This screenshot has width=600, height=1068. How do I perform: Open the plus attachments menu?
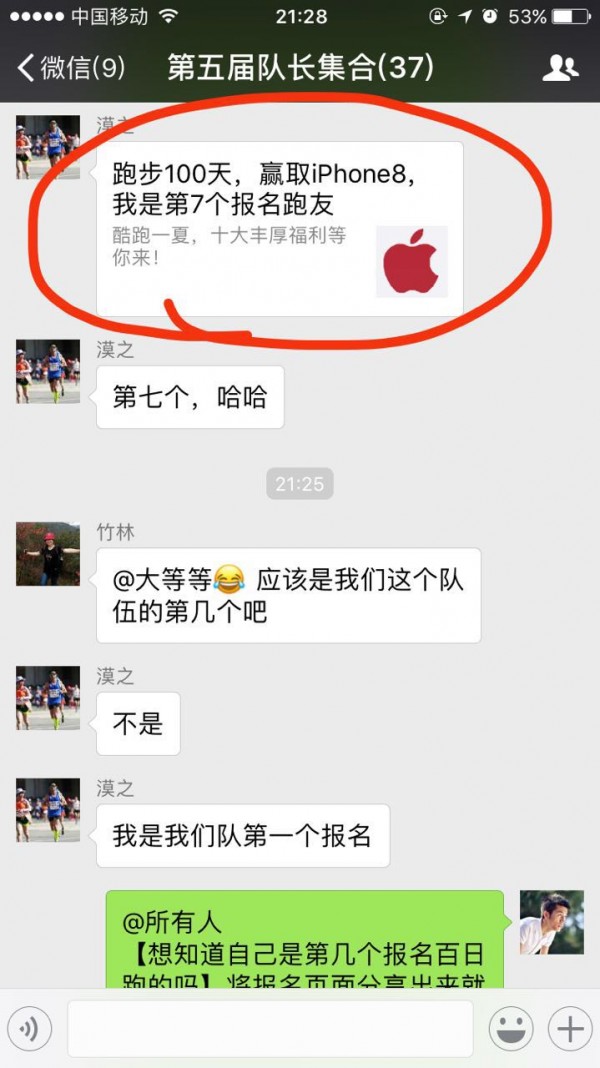pos(570,1028)
